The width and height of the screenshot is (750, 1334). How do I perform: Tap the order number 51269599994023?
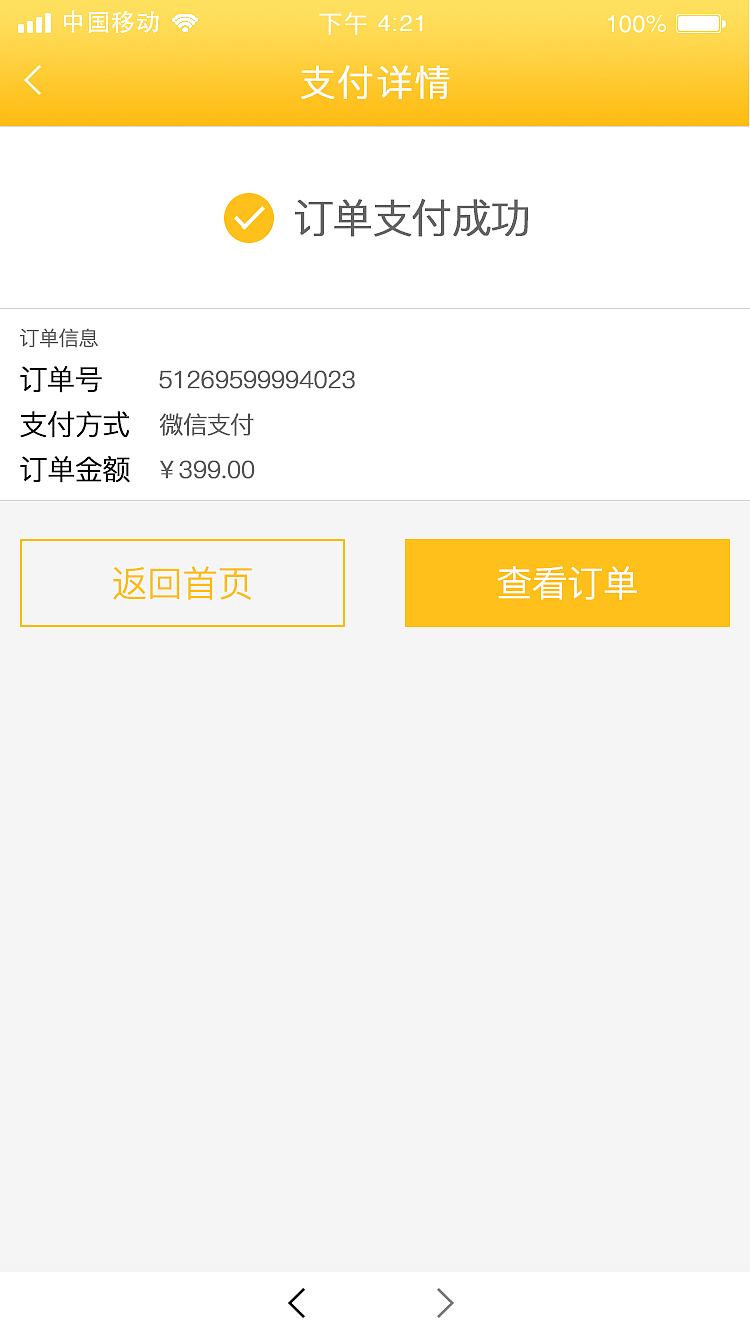click(x=257, y=380)
